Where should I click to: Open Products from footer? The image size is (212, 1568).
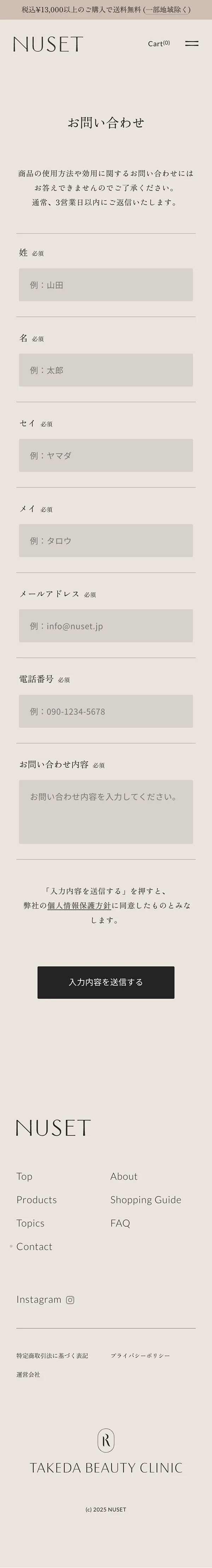coord(36,1200)
